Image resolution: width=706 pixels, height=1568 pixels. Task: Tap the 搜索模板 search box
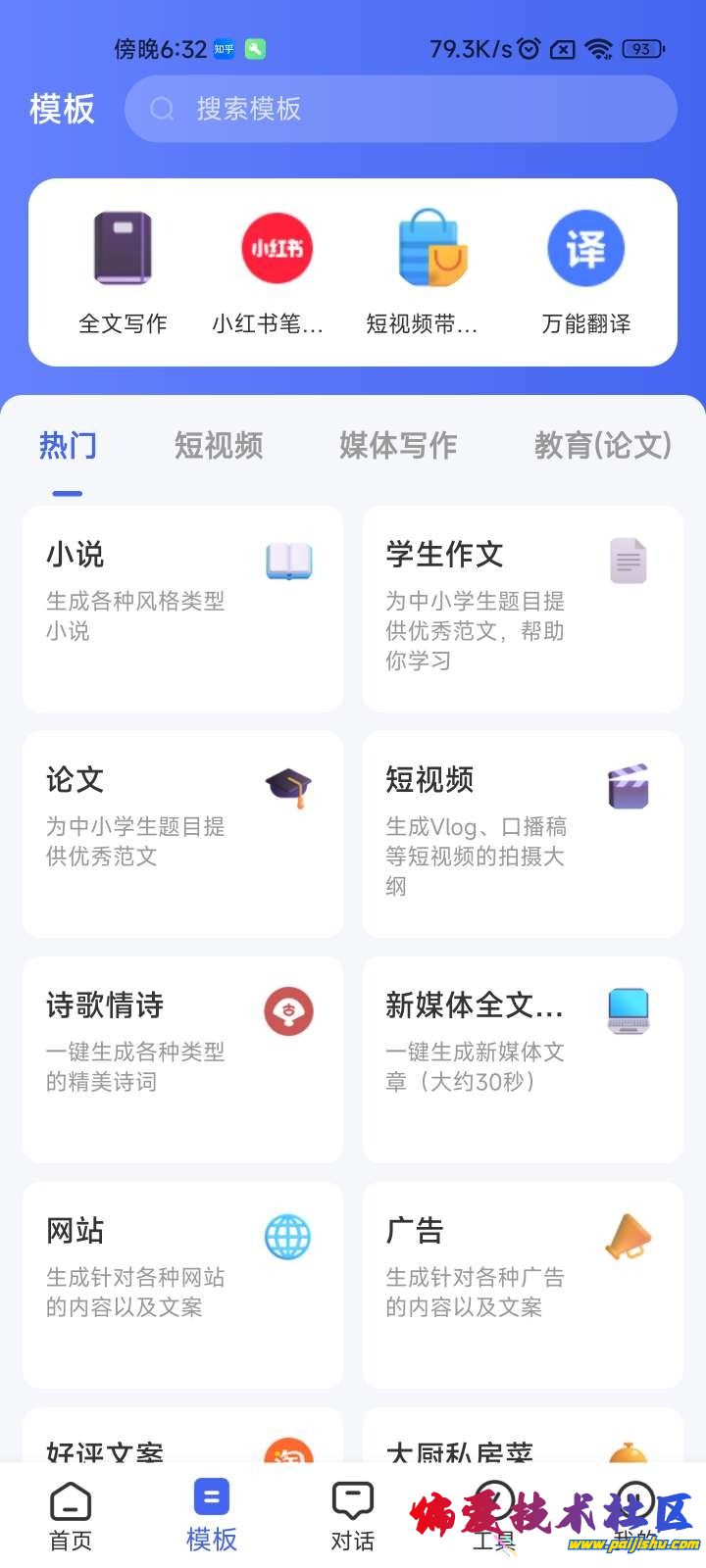400,109
